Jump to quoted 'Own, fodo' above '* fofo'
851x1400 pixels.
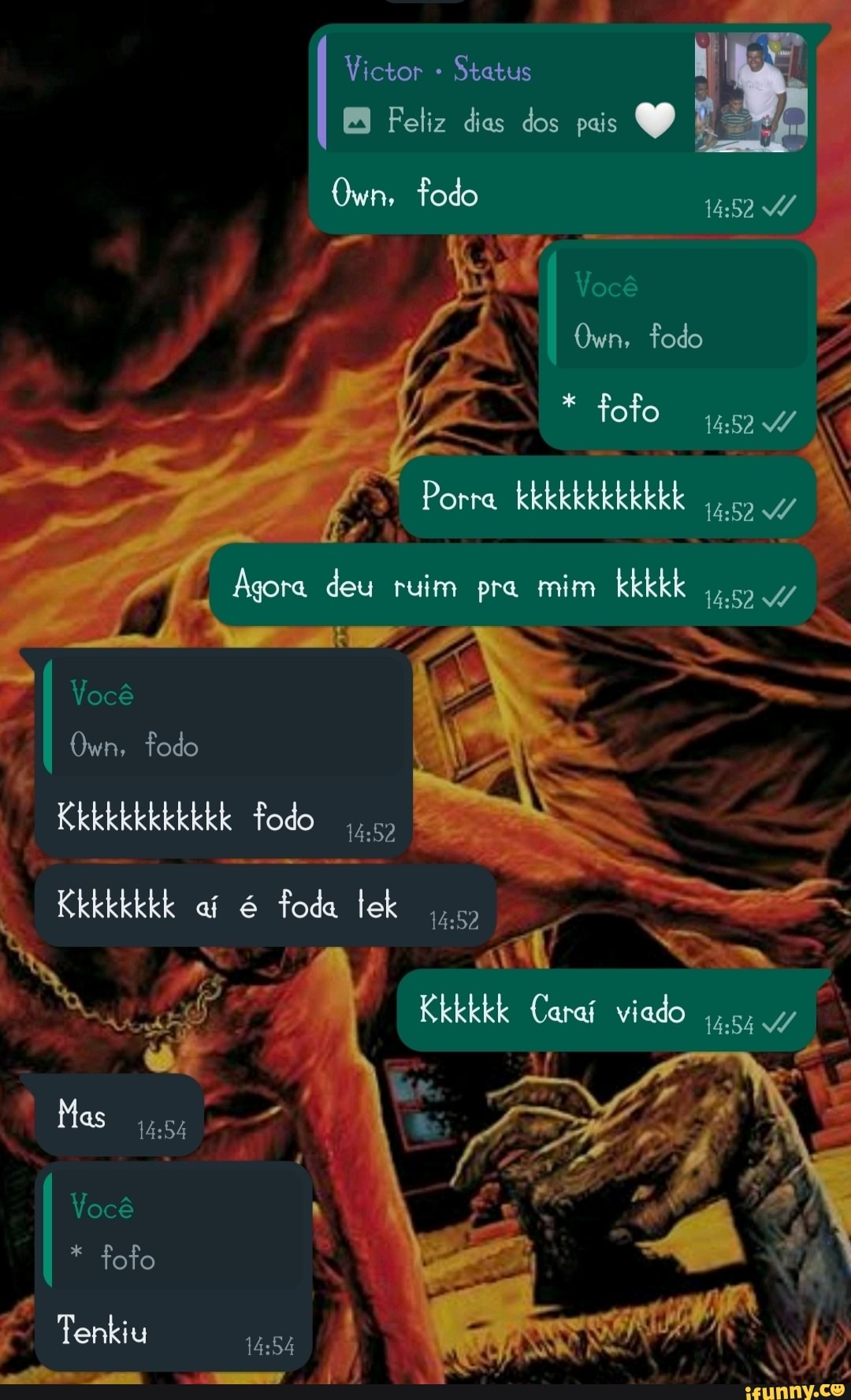coord(678,310)
